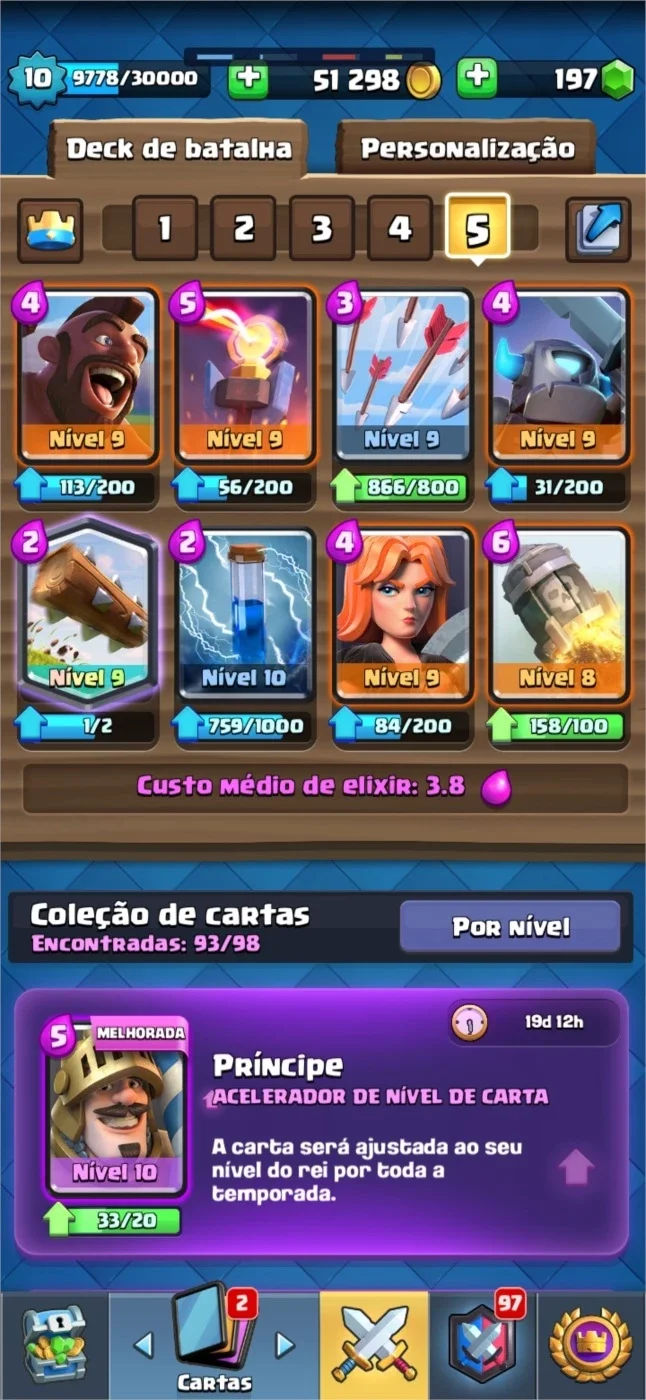Open the Nível 8 card with 158/100

[x=558, y=613]
